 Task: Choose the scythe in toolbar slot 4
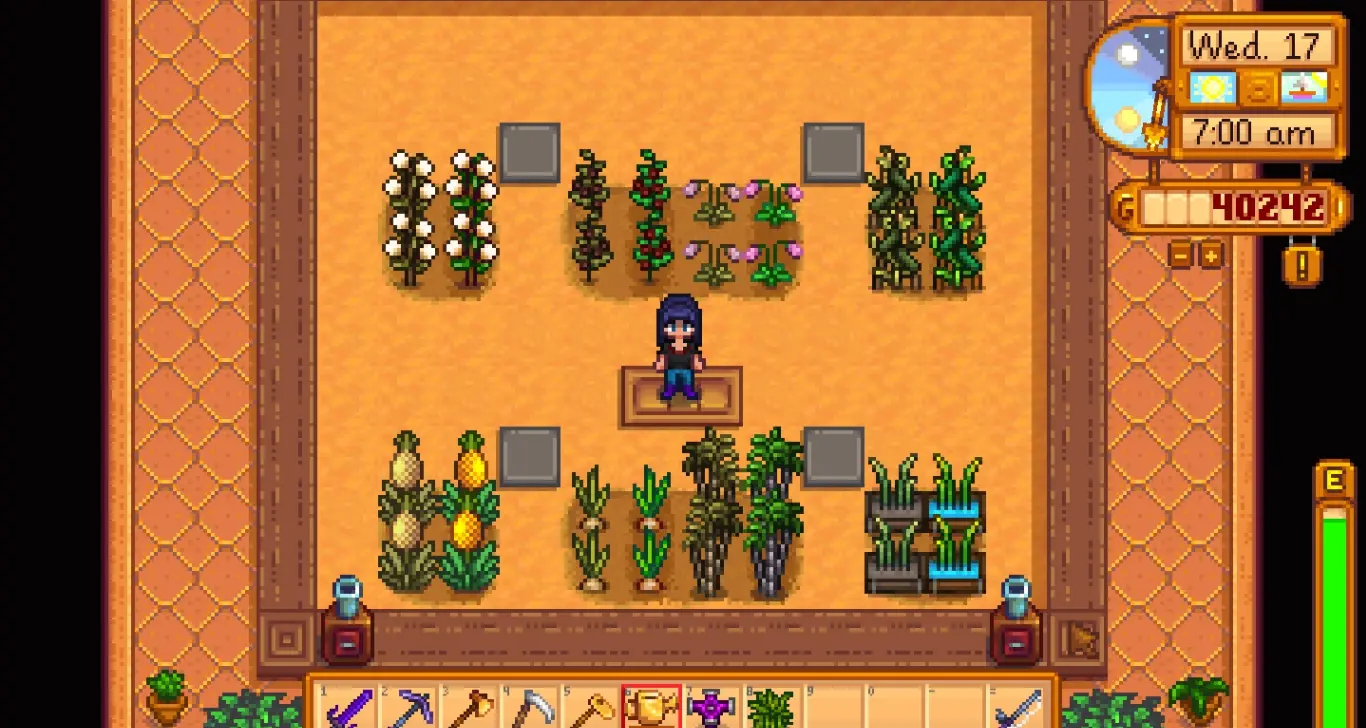(530, 708)
